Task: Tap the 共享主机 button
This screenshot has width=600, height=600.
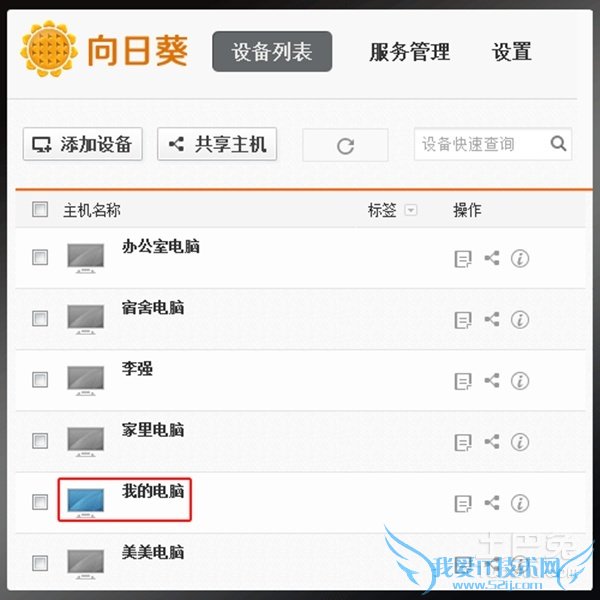Action: 217,144
